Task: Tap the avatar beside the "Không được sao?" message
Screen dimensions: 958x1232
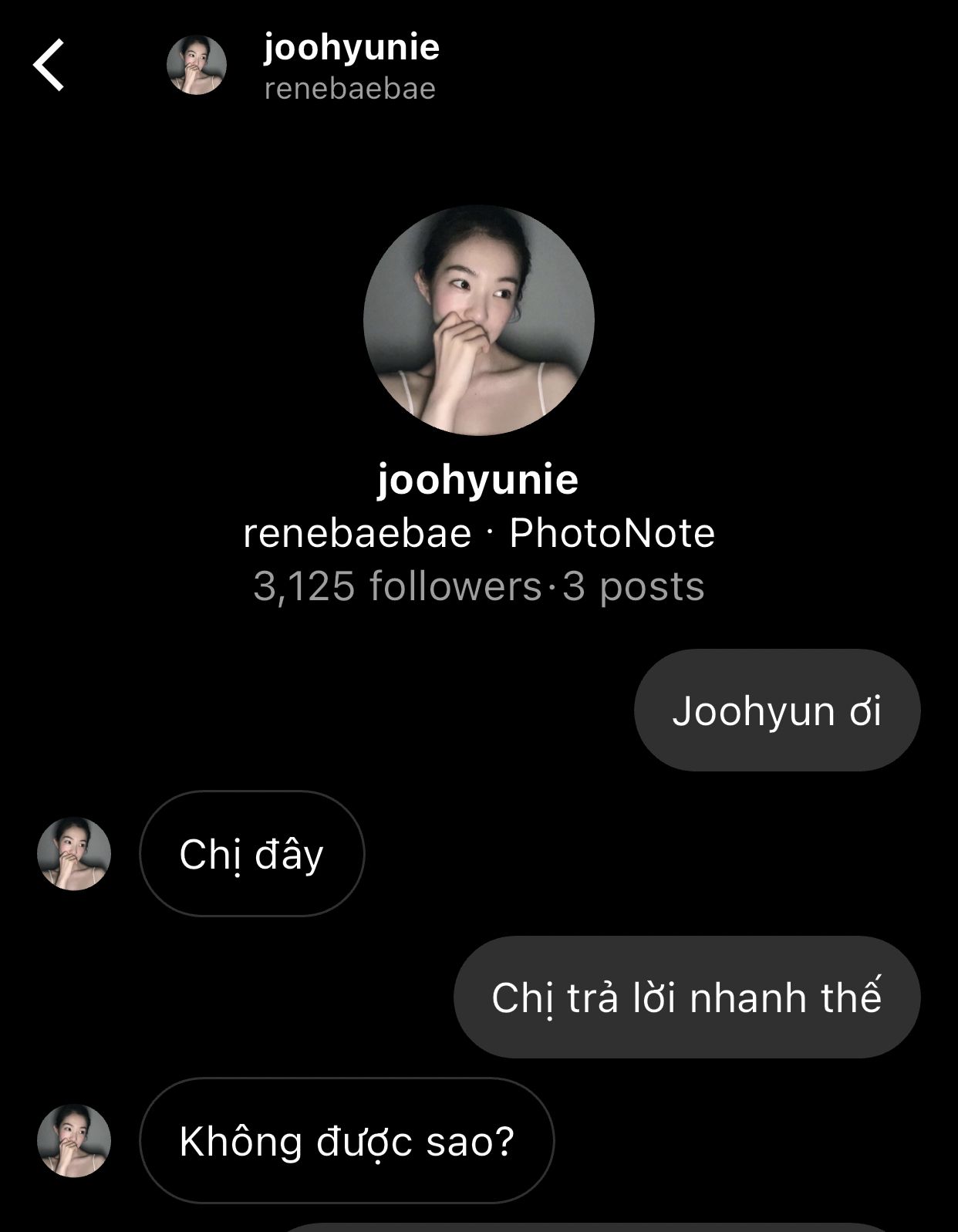Action: pos(74,1141)
